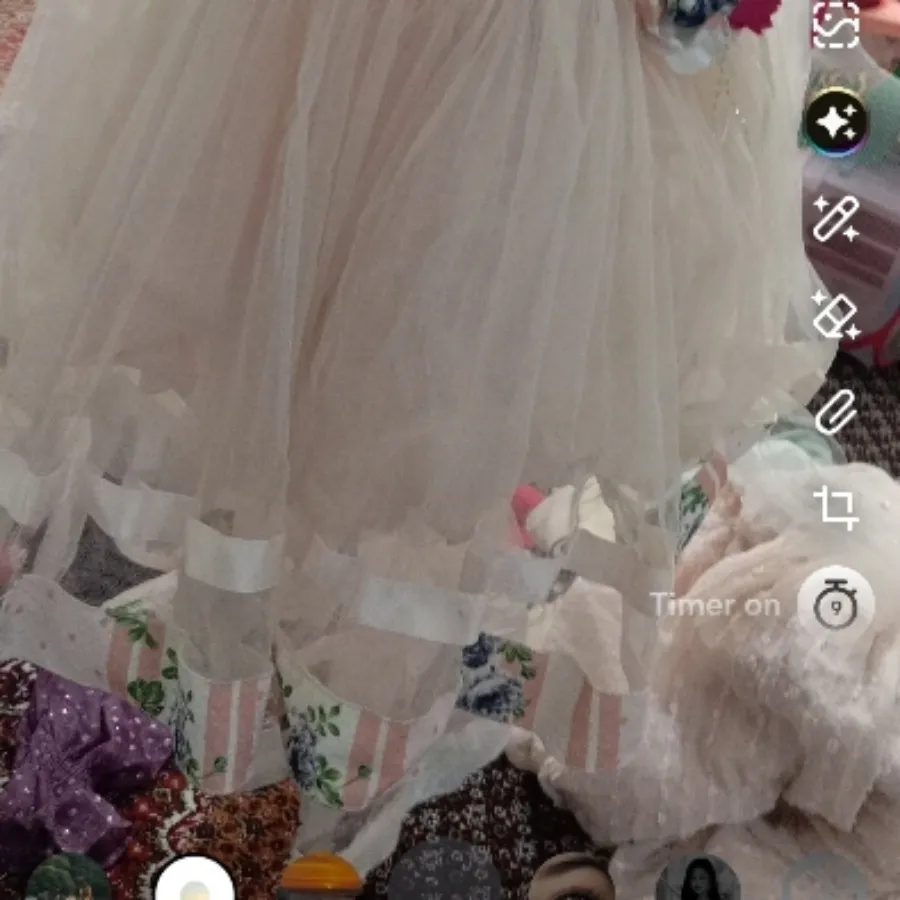Open the scissors cutout tool in the toolbar

[835, 27]
